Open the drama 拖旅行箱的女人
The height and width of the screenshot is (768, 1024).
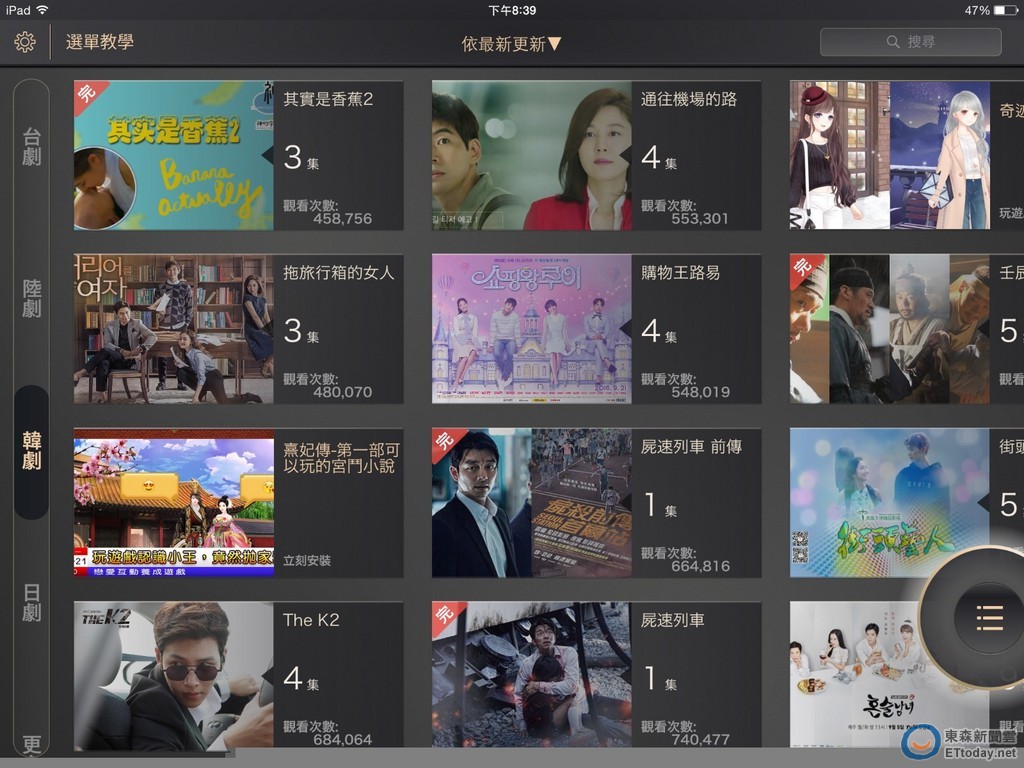(238, 329)
